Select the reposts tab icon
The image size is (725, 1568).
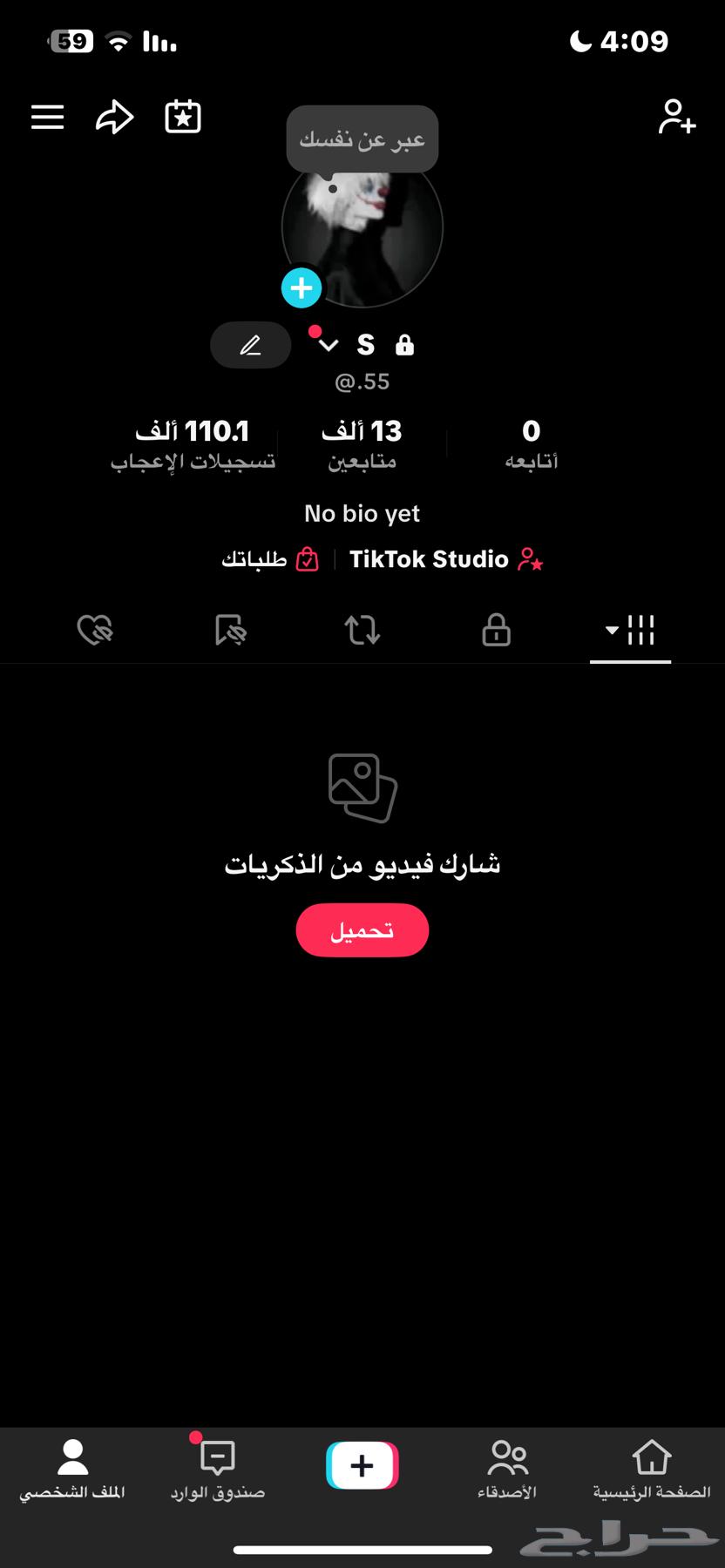[x=362, y=630]
